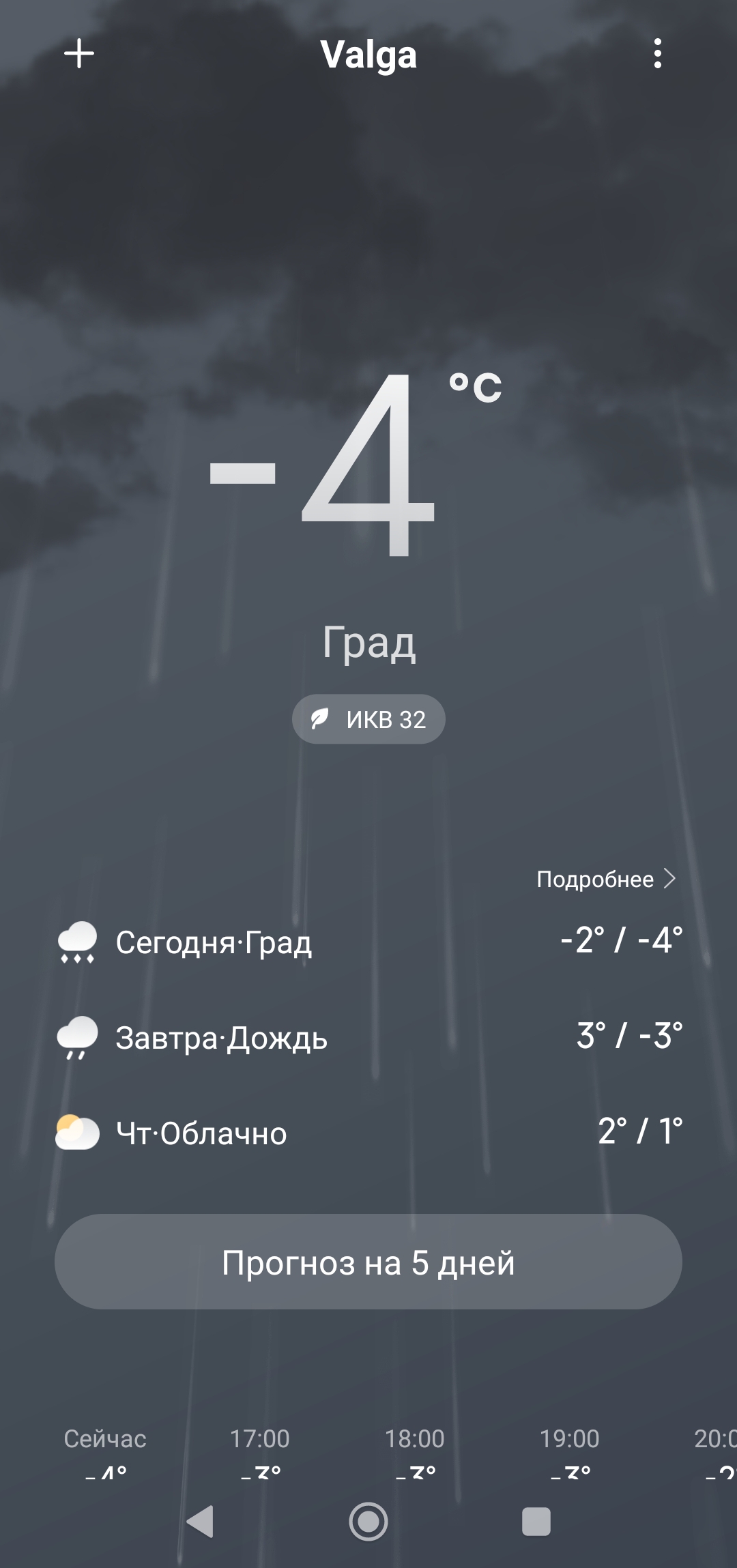Tap the hail icon next to Сегодня

pos(77,942)
